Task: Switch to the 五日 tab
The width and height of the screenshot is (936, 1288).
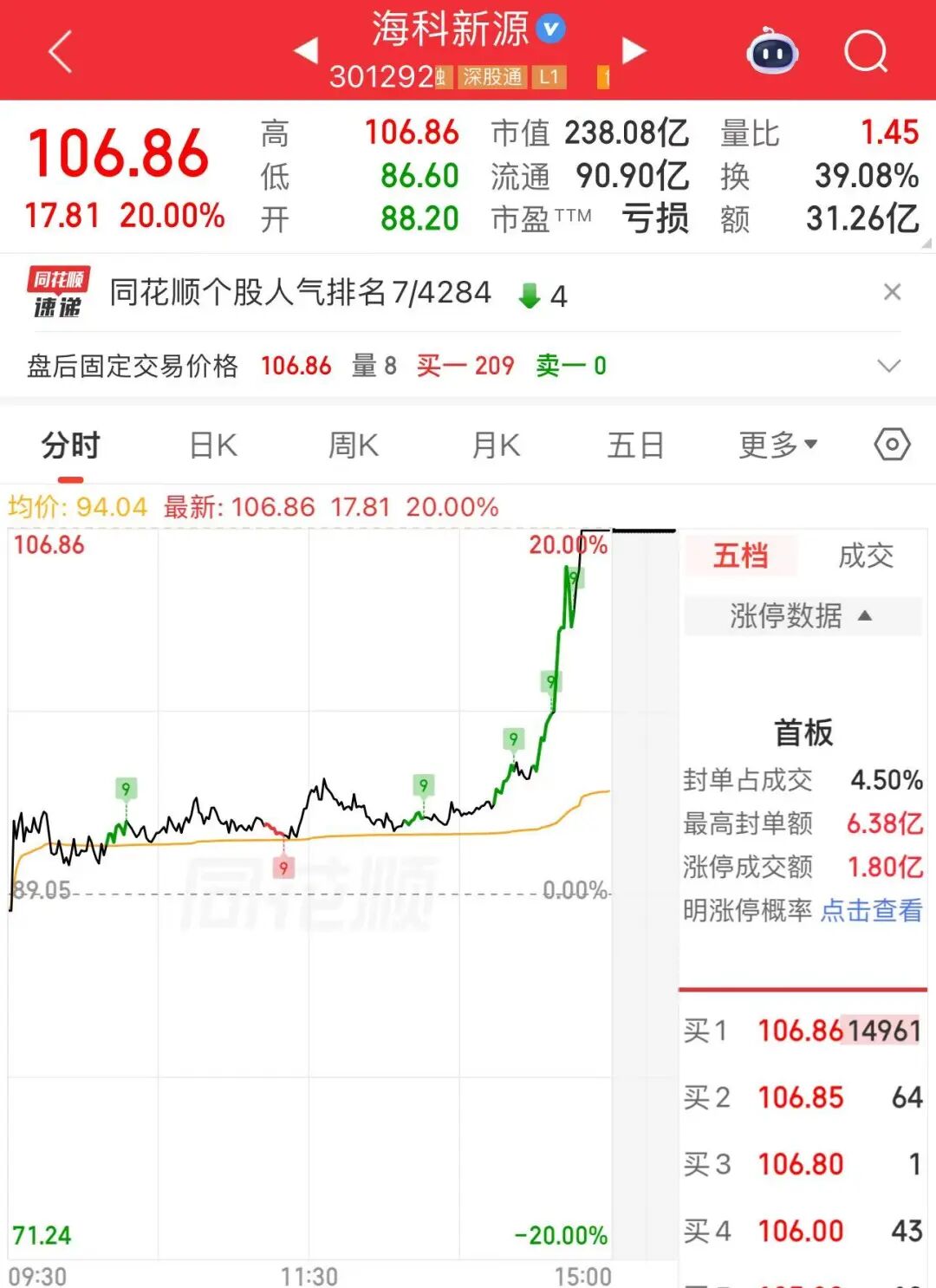Action: pos(636,444)
